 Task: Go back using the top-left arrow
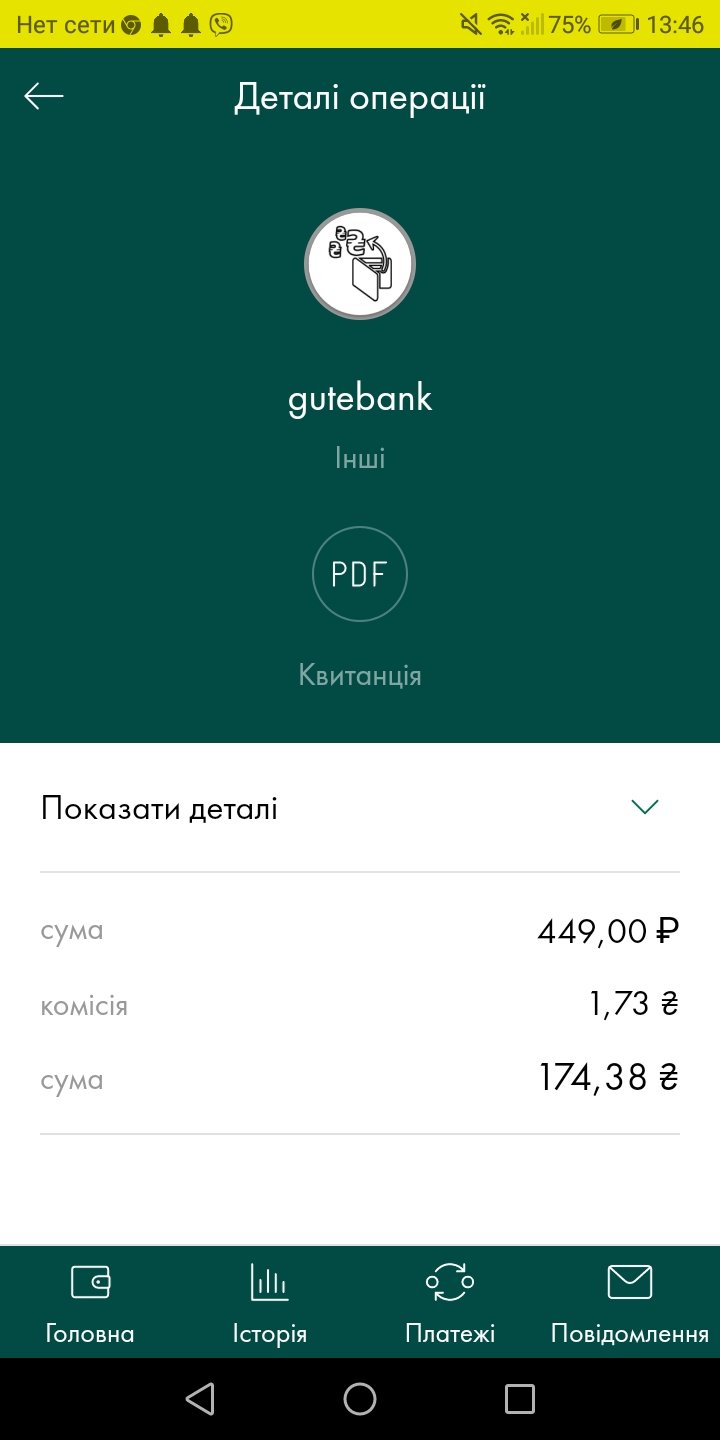click(x=44, y=96)
